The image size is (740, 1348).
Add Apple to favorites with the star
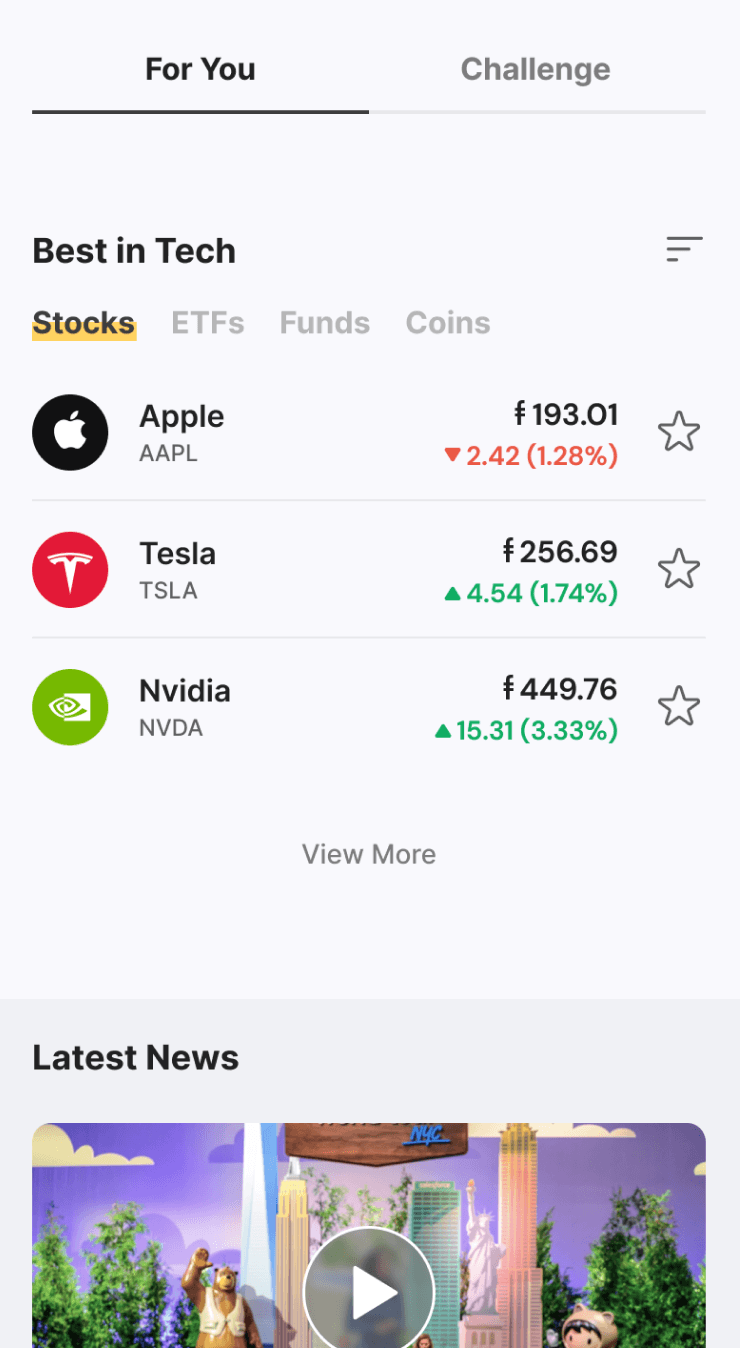[x=679, y=432]
